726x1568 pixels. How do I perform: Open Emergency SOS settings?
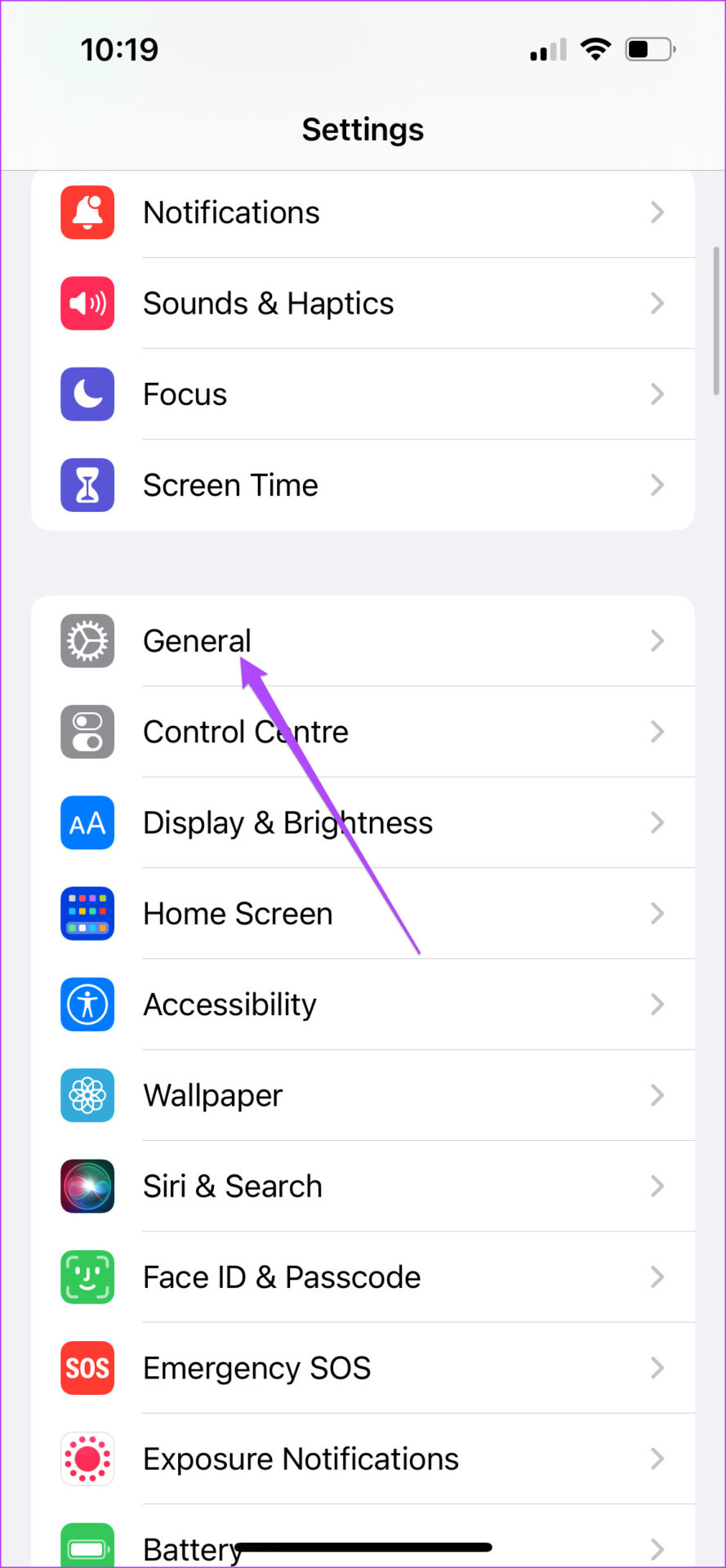click(x=363, y=1368)
